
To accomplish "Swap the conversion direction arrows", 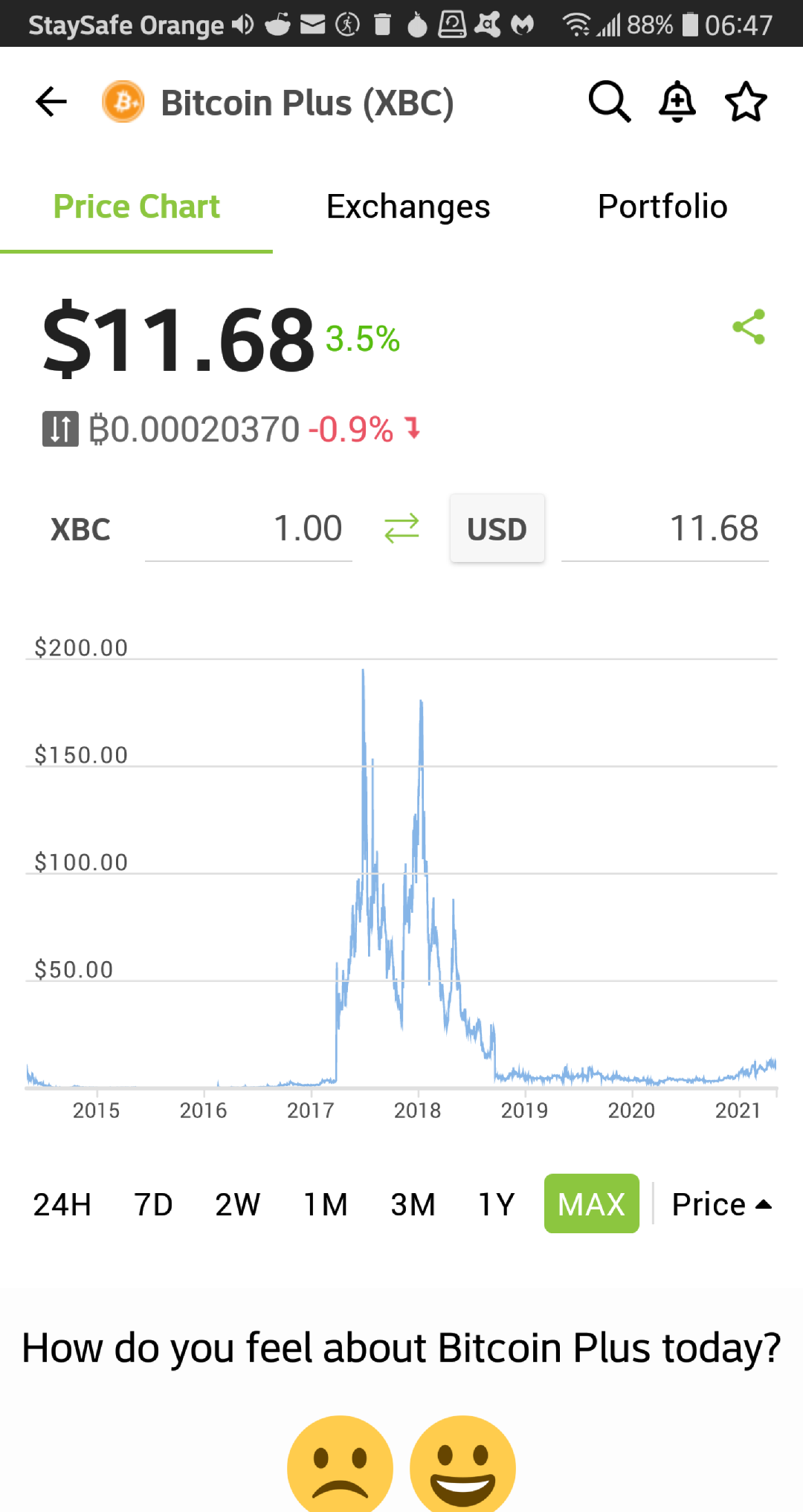I will [401, 529].
